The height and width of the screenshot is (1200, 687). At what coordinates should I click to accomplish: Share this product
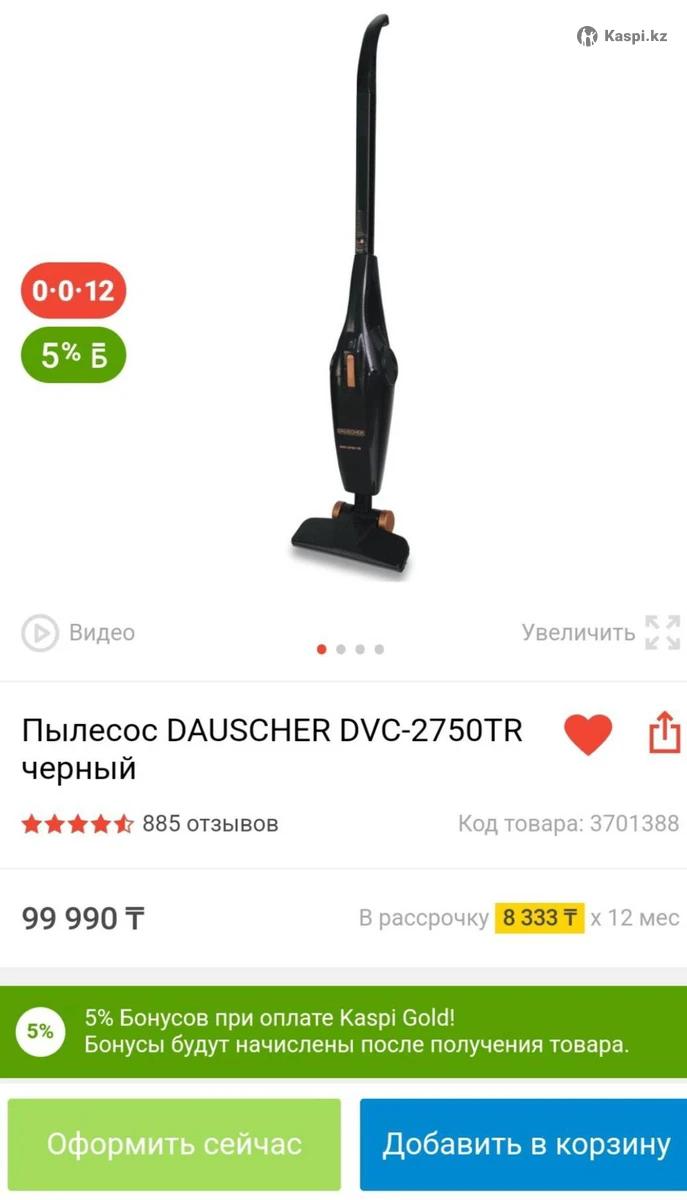[x=663, y=733]
